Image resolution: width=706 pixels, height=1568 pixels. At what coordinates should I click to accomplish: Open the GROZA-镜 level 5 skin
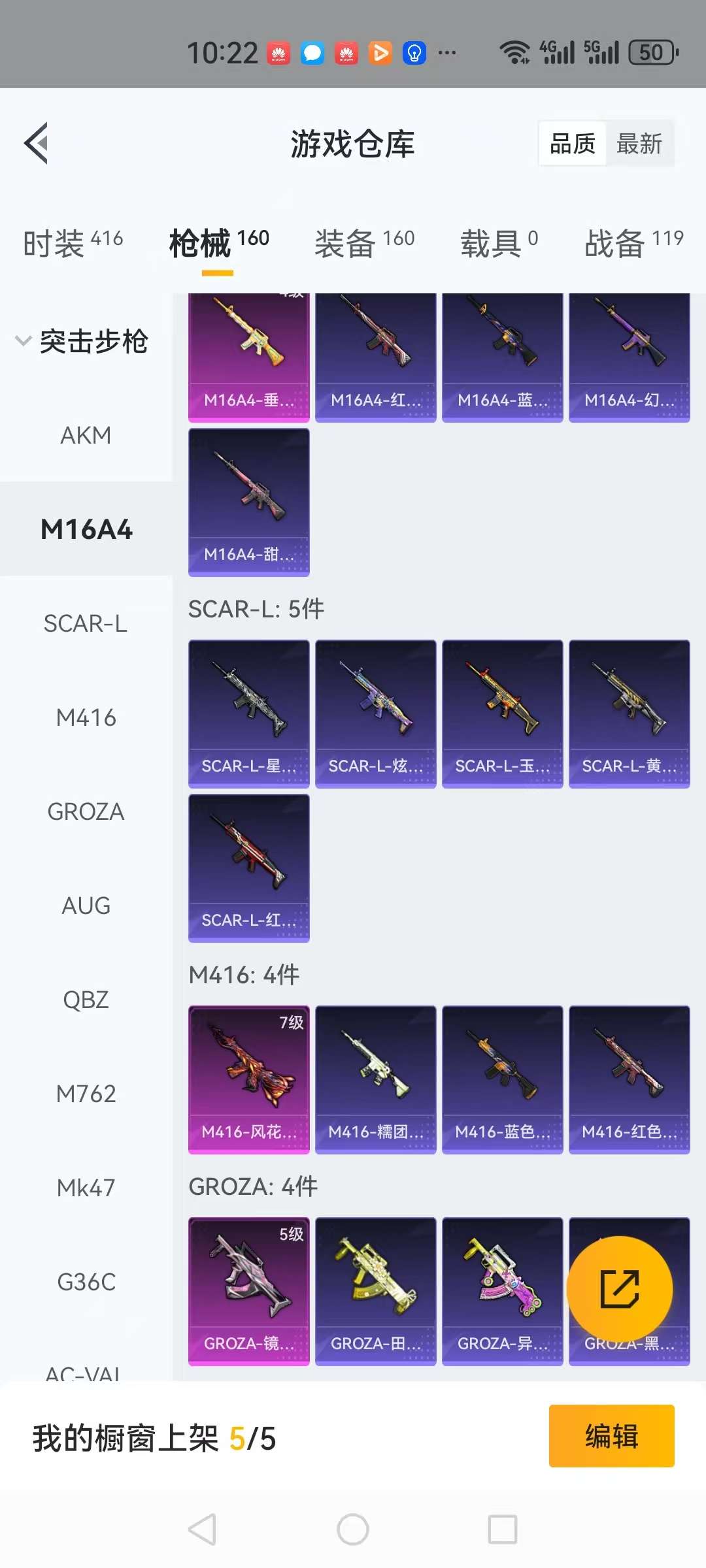click(248, 1291)
